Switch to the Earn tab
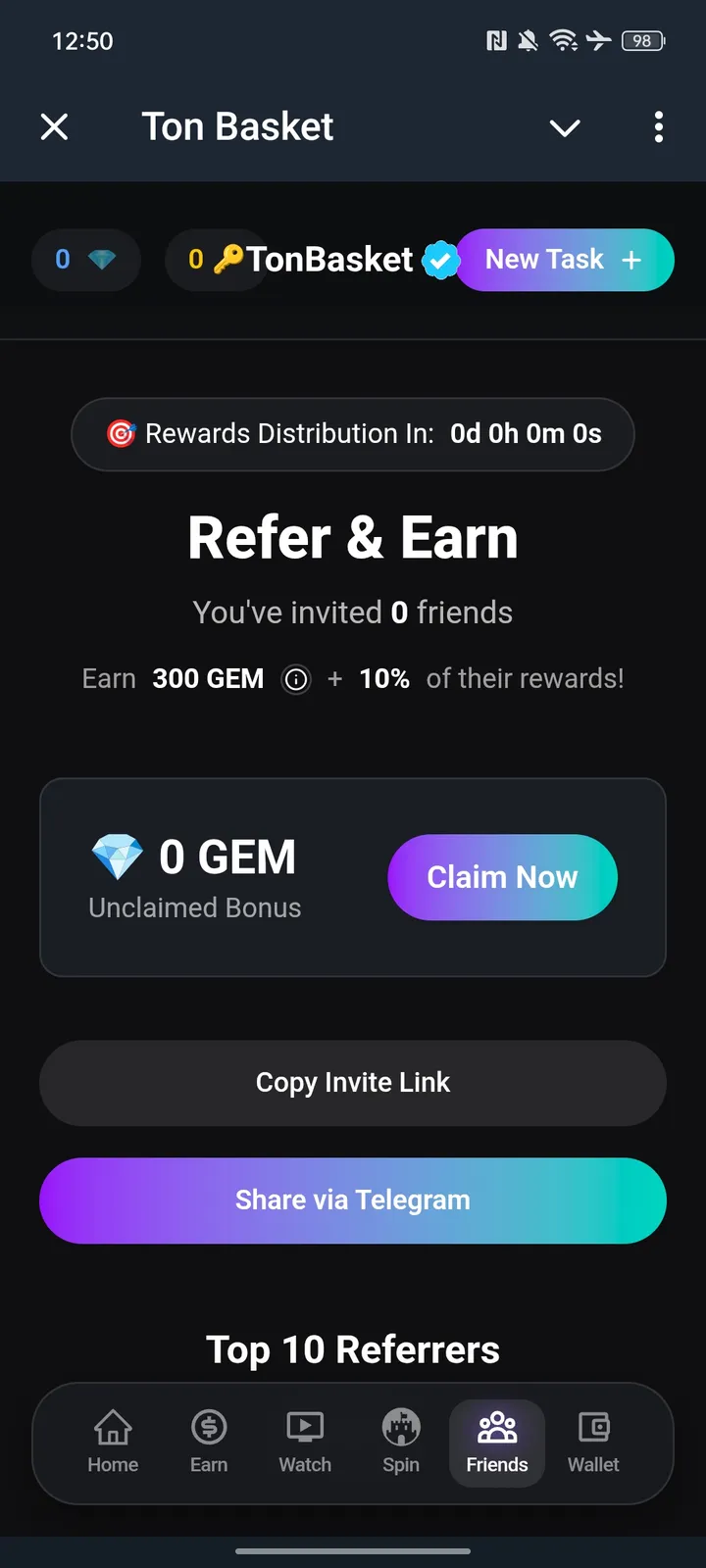The width and height of the screenshot is (706, 1568). (209, 1442)
